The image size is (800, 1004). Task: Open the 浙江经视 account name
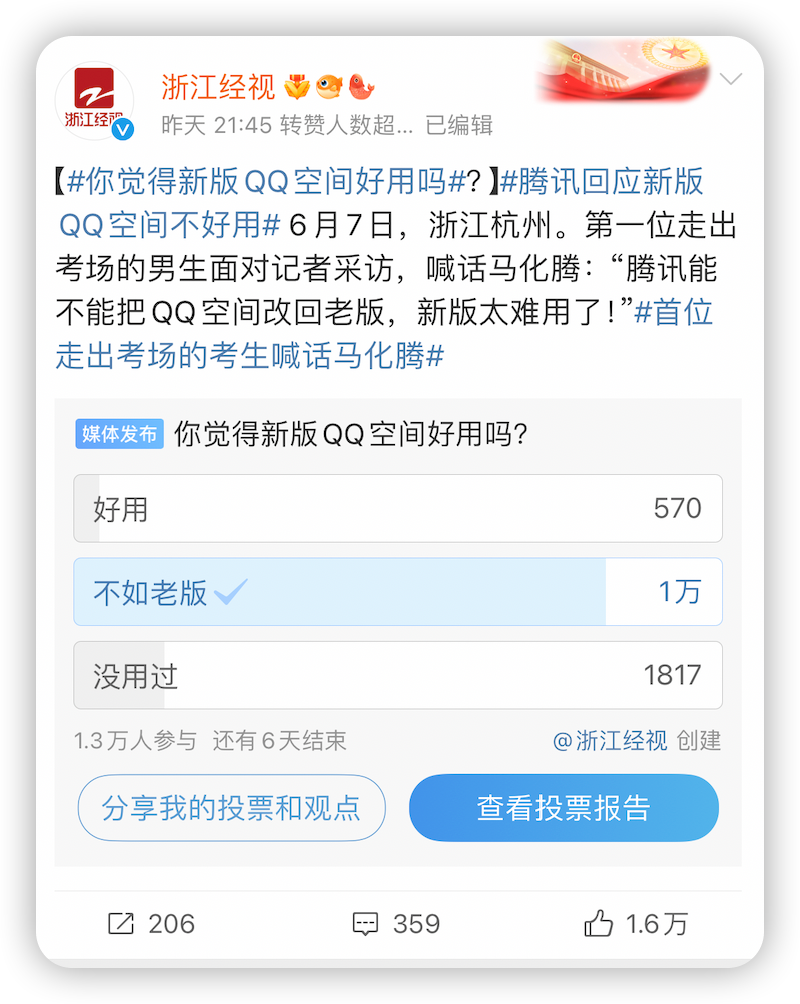click(218, 87)
